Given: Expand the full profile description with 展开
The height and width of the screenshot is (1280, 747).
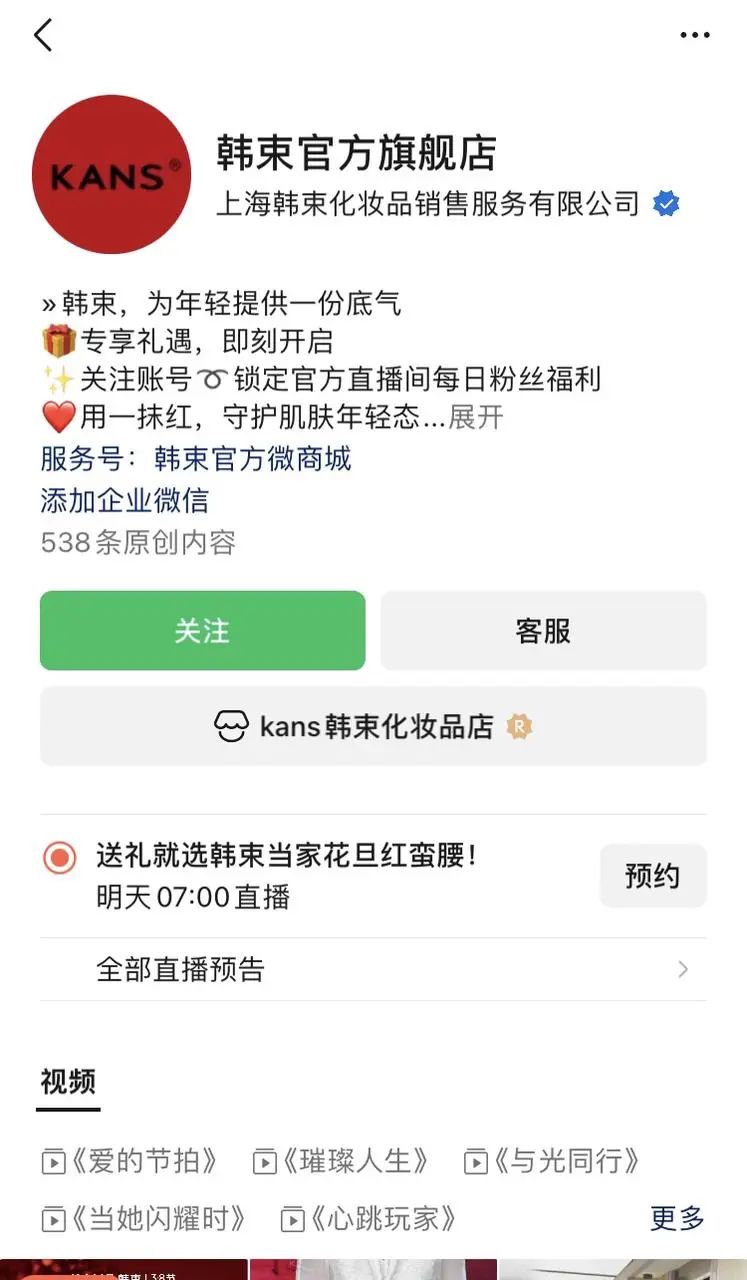Looking at the screenshot, I should (x=476, y=417).
